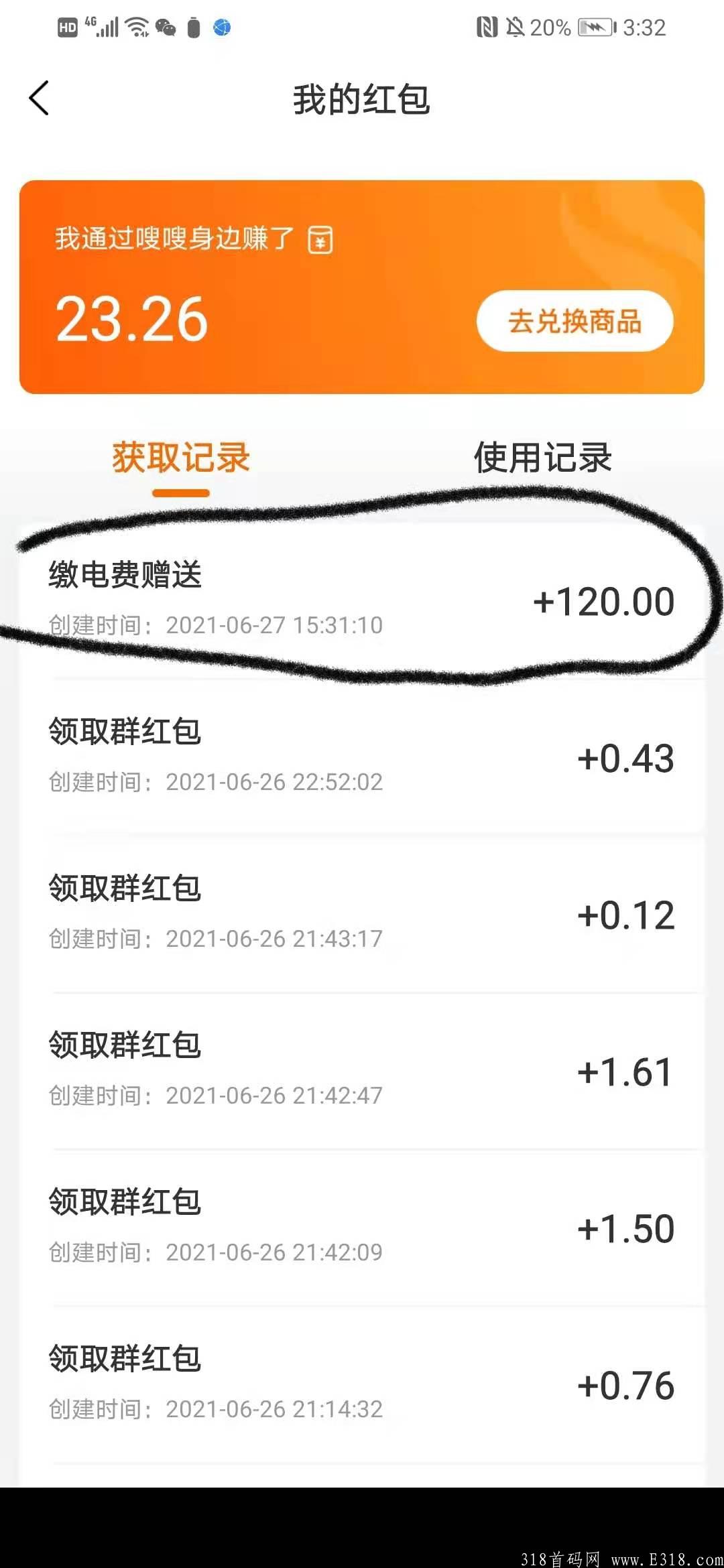Switch to the 使用记录 tab
724x1568 pixels.
(542, 458)
